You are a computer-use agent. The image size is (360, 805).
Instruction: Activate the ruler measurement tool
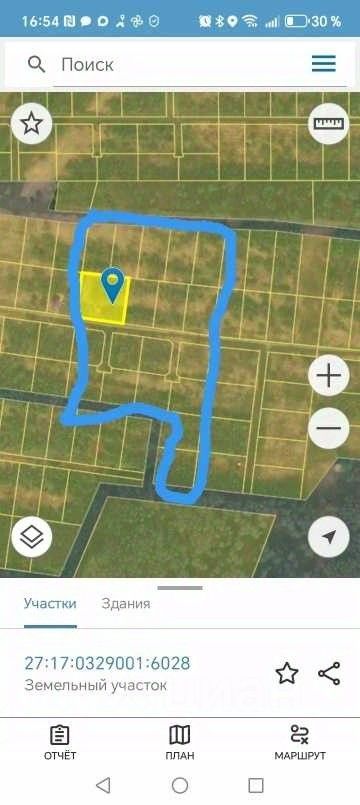point(329,124)
